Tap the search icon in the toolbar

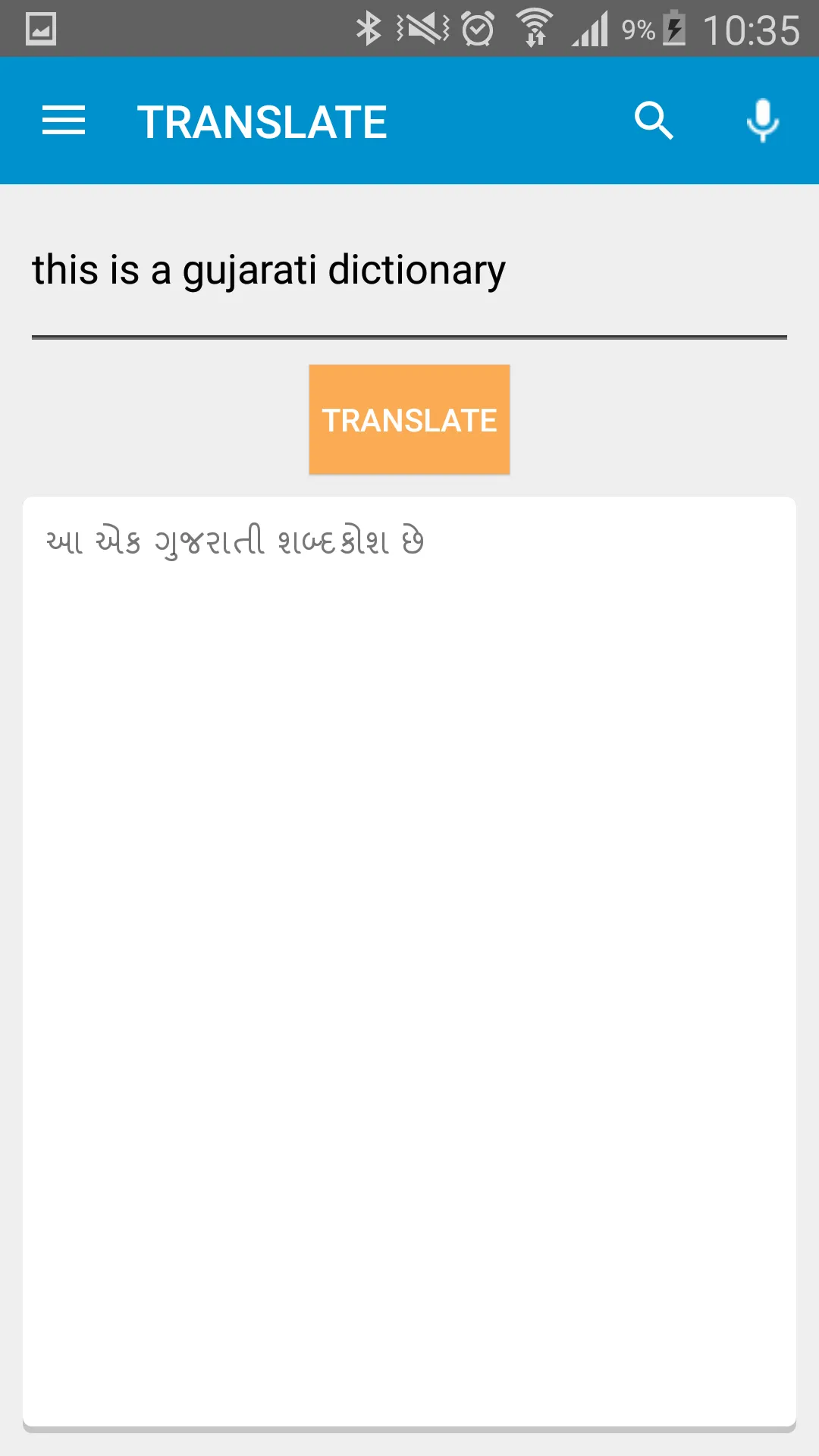pyautogui.click(x=654, y=120)
